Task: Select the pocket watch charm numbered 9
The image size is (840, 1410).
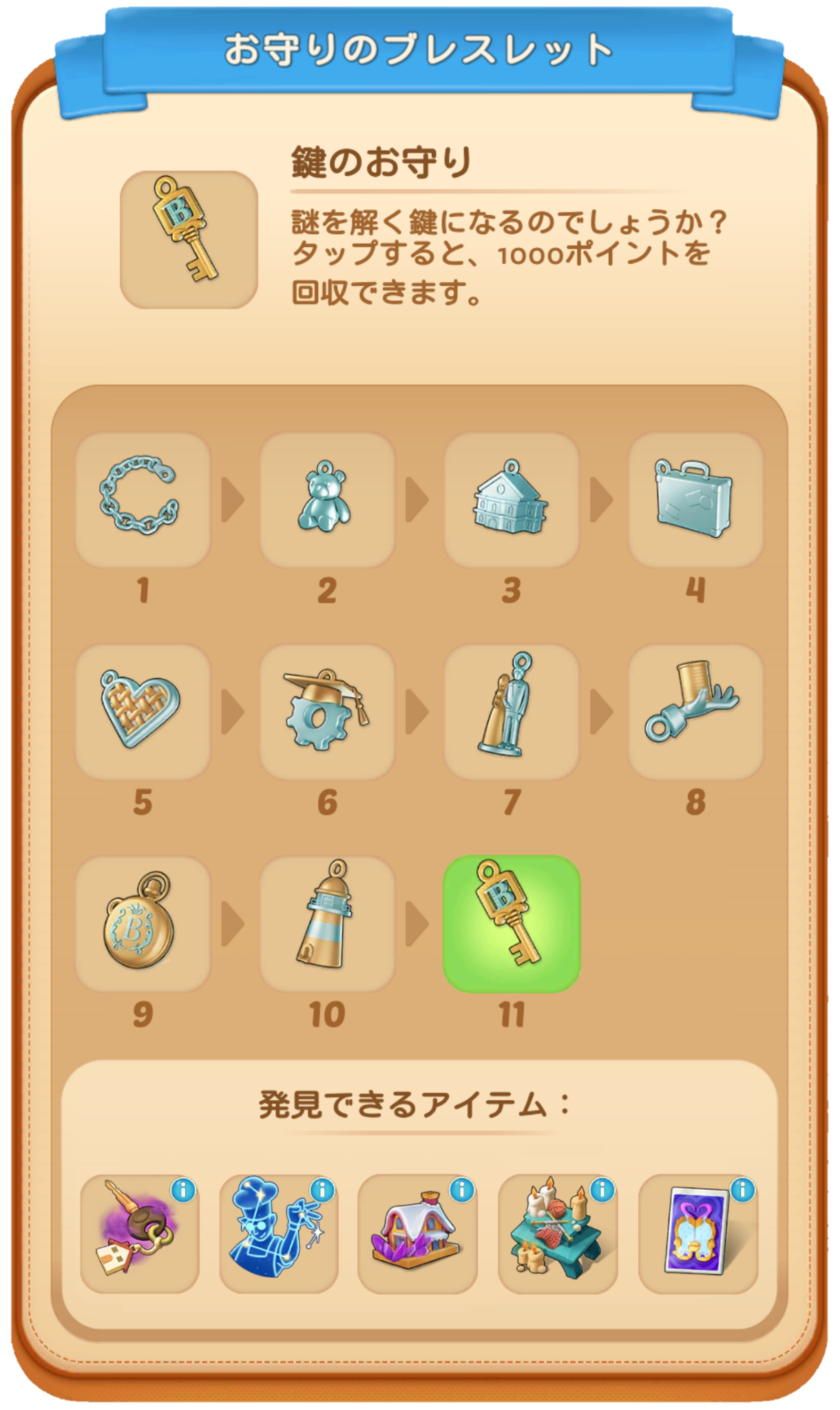Action: [x=143, y=923]
